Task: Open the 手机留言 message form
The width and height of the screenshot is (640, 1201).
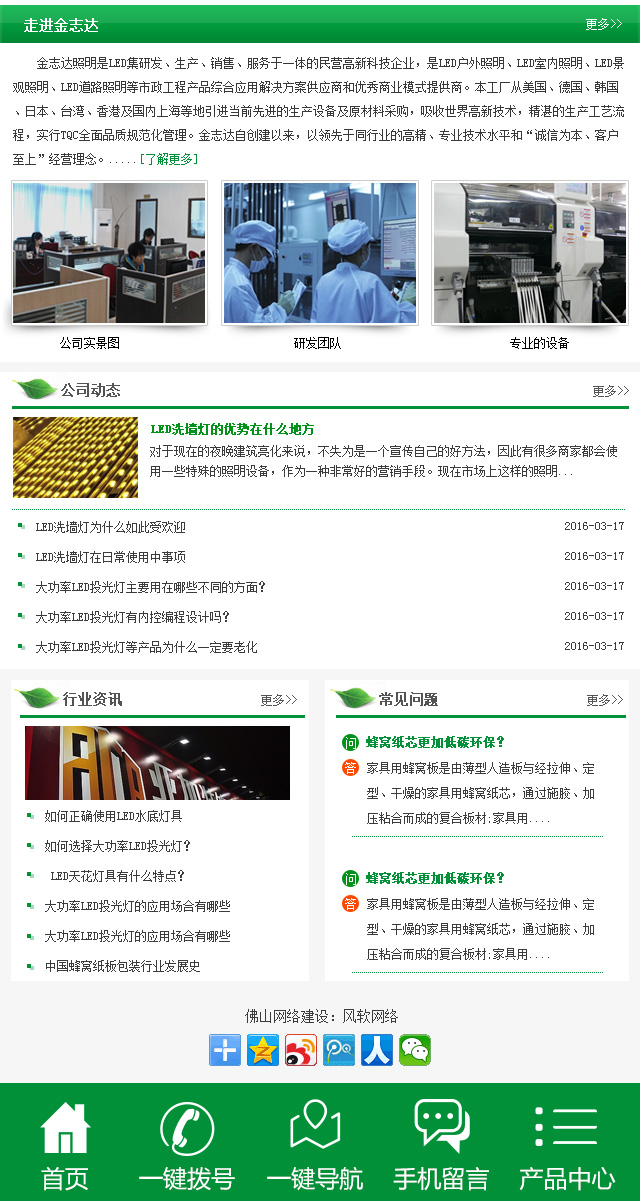Action: pos(441,1146)
